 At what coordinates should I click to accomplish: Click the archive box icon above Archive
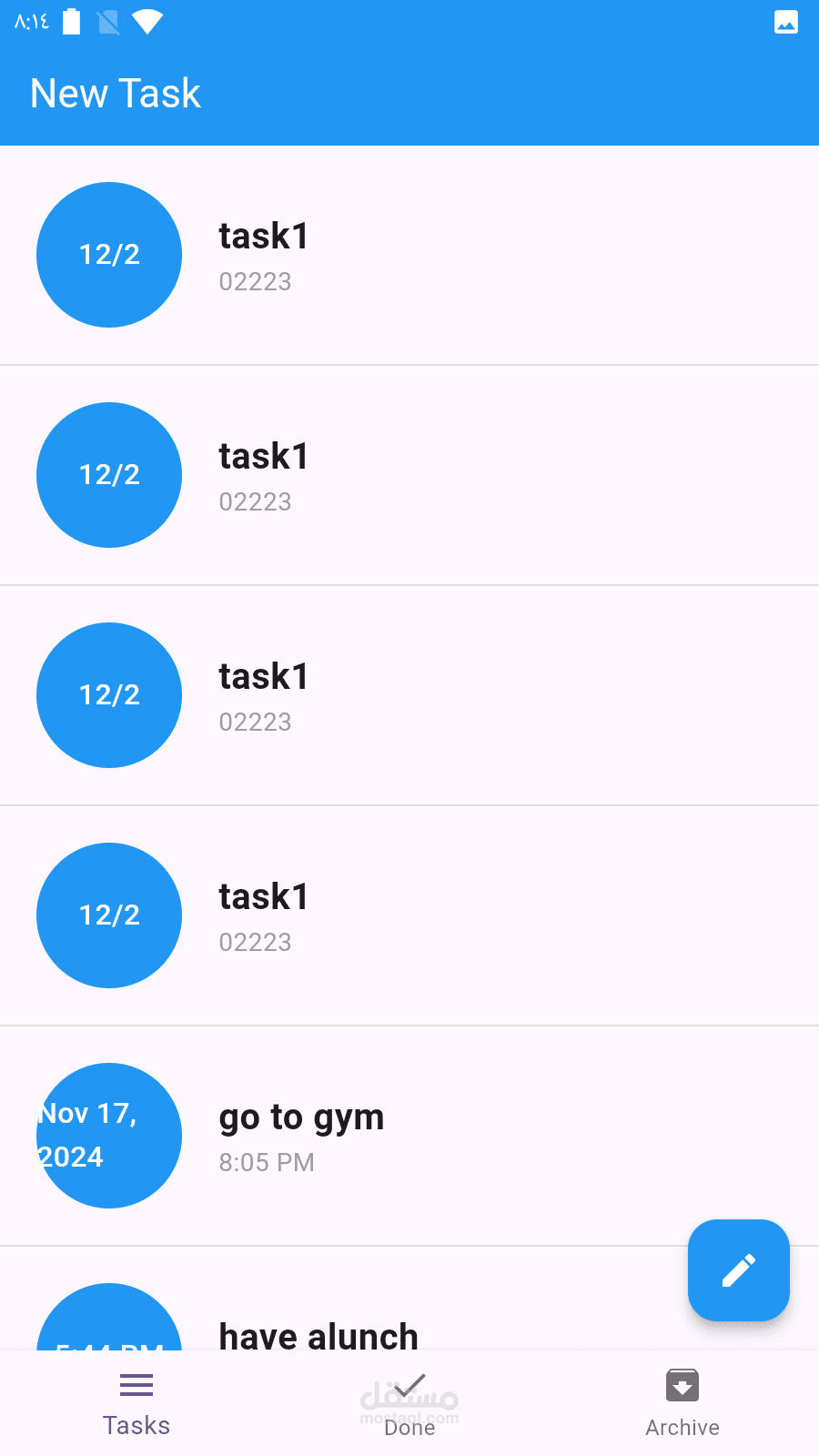[682, 1384]
